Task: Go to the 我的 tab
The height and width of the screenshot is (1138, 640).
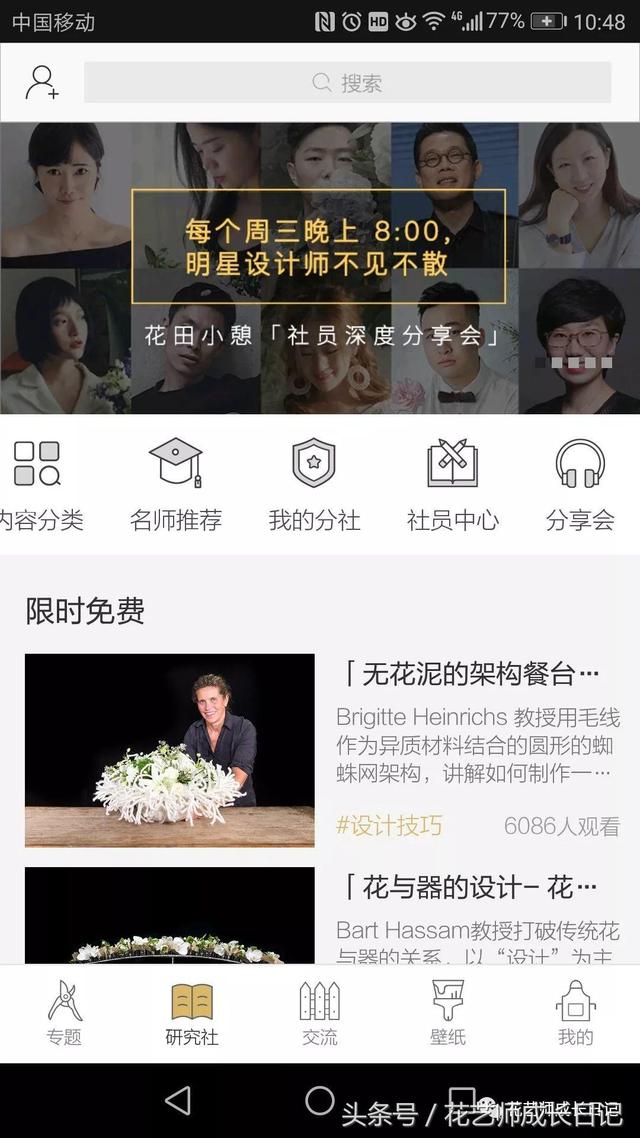Action: coord(576,1012)
